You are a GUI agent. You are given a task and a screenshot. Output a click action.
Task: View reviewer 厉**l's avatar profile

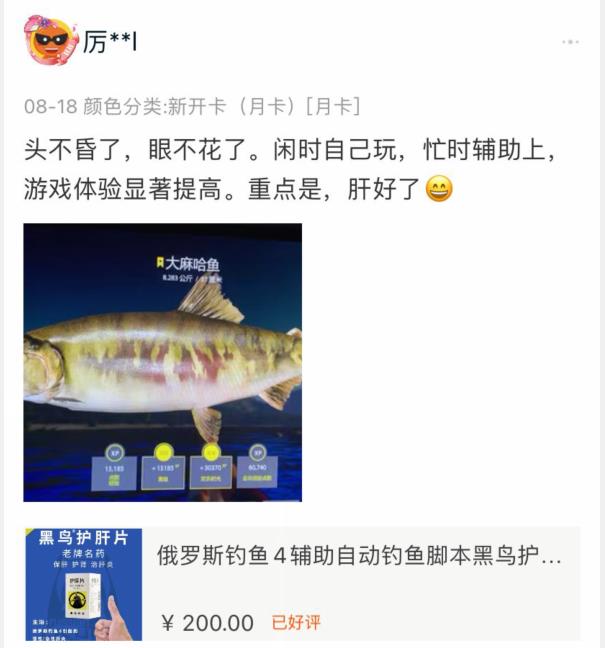click(x=49, y=41)
